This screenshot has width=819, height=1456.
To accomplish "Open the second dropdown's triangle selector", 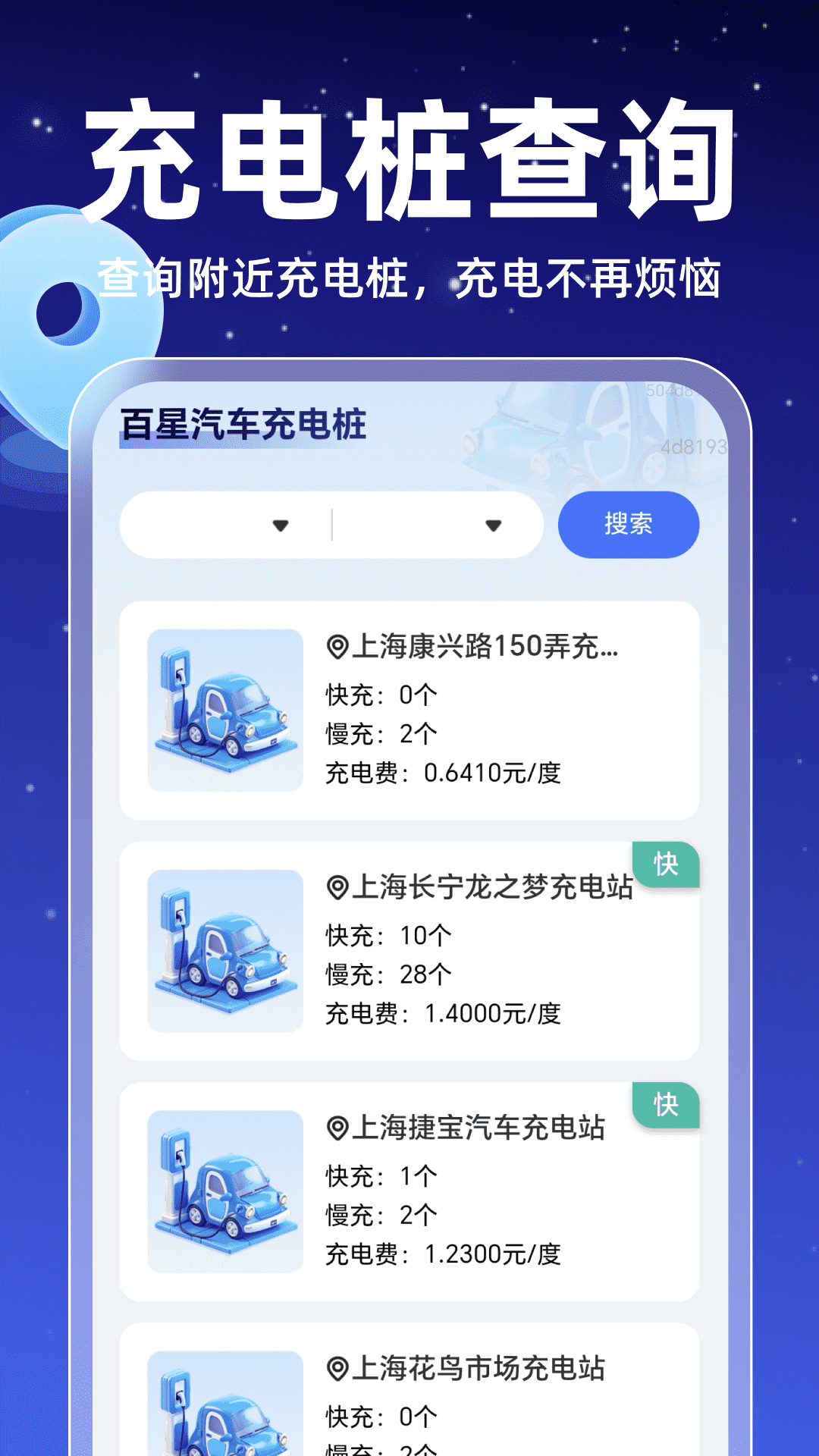I will (x=494, y=523).
